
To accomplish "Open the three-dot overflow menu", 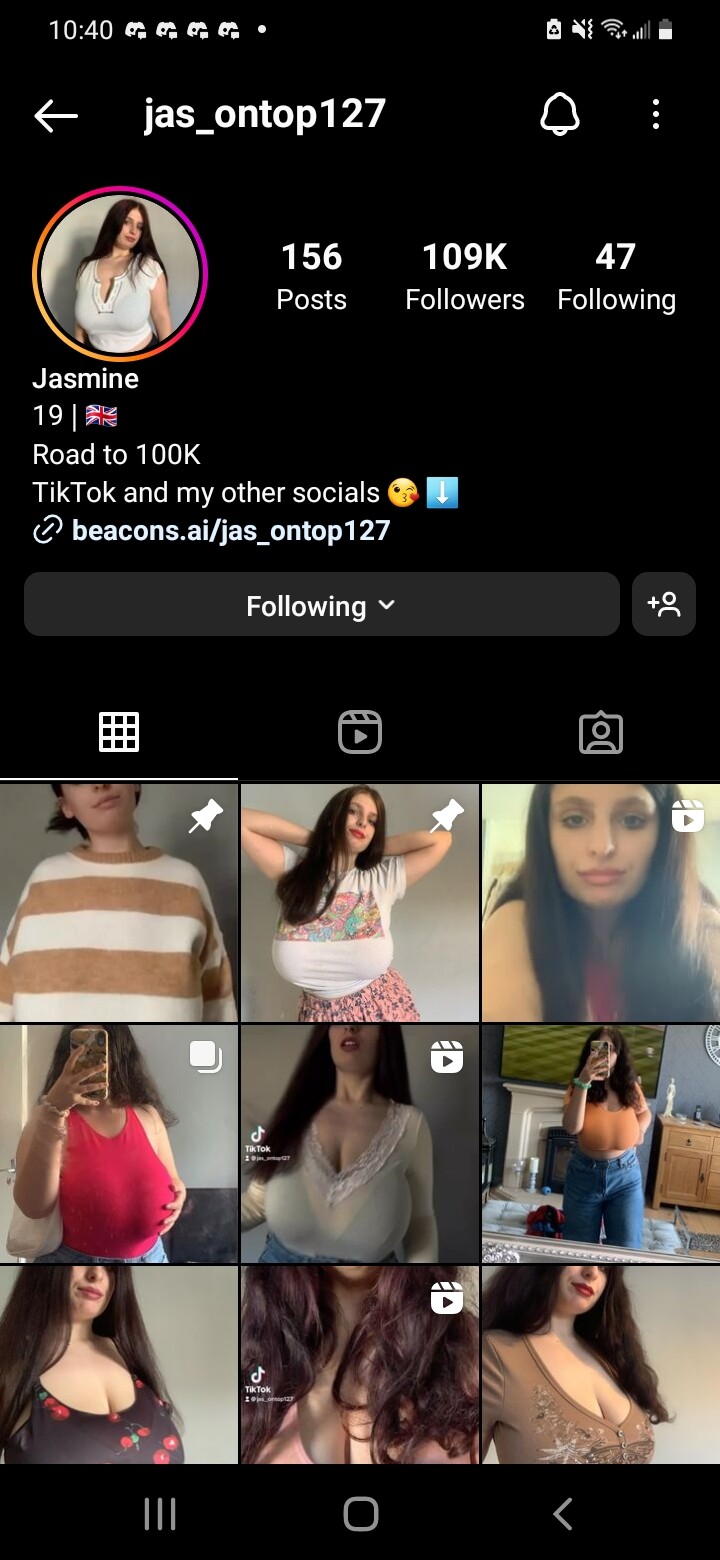I will pos(656,115).
